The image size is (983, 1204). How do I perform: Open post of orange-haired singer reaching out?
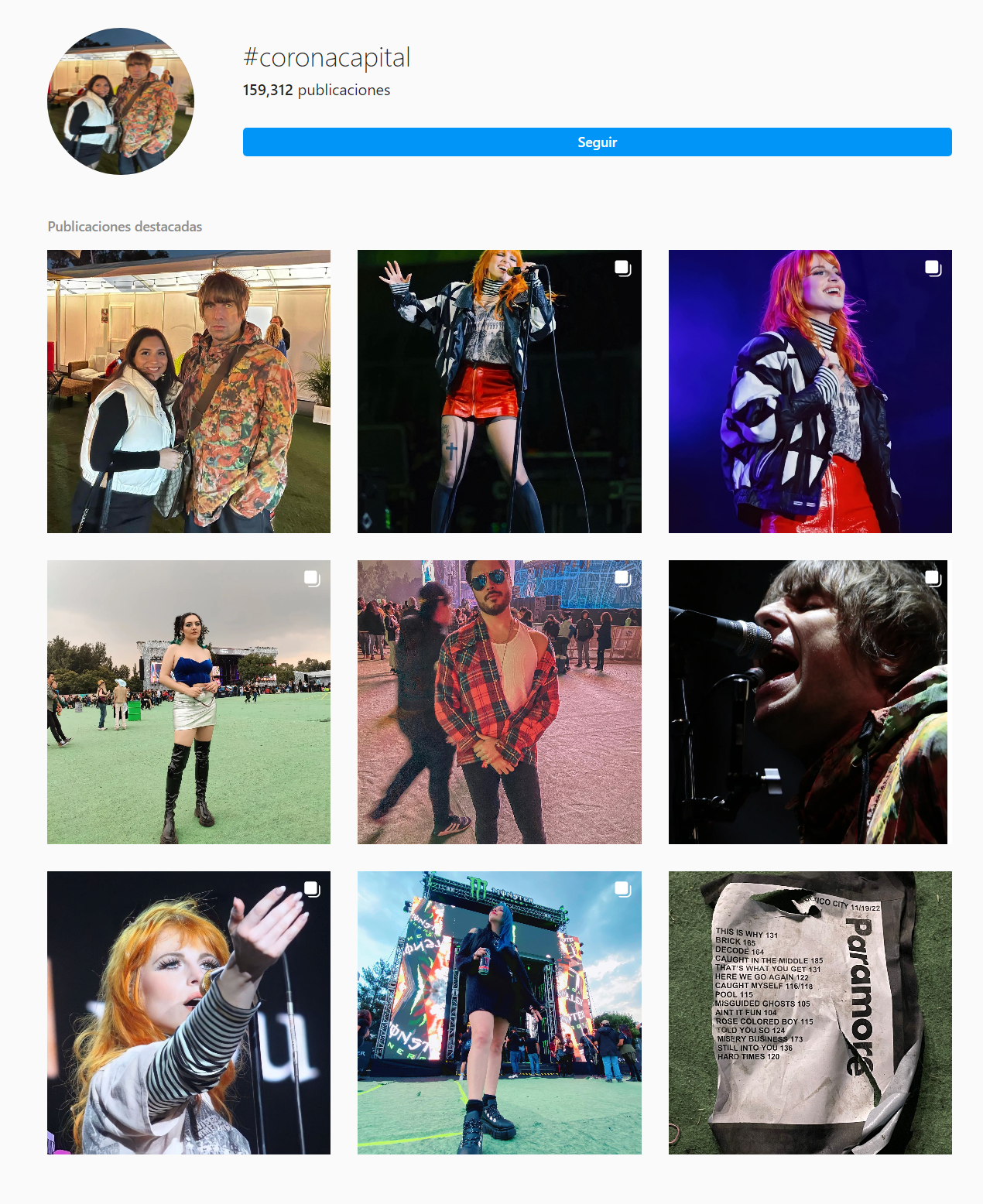189,1013
